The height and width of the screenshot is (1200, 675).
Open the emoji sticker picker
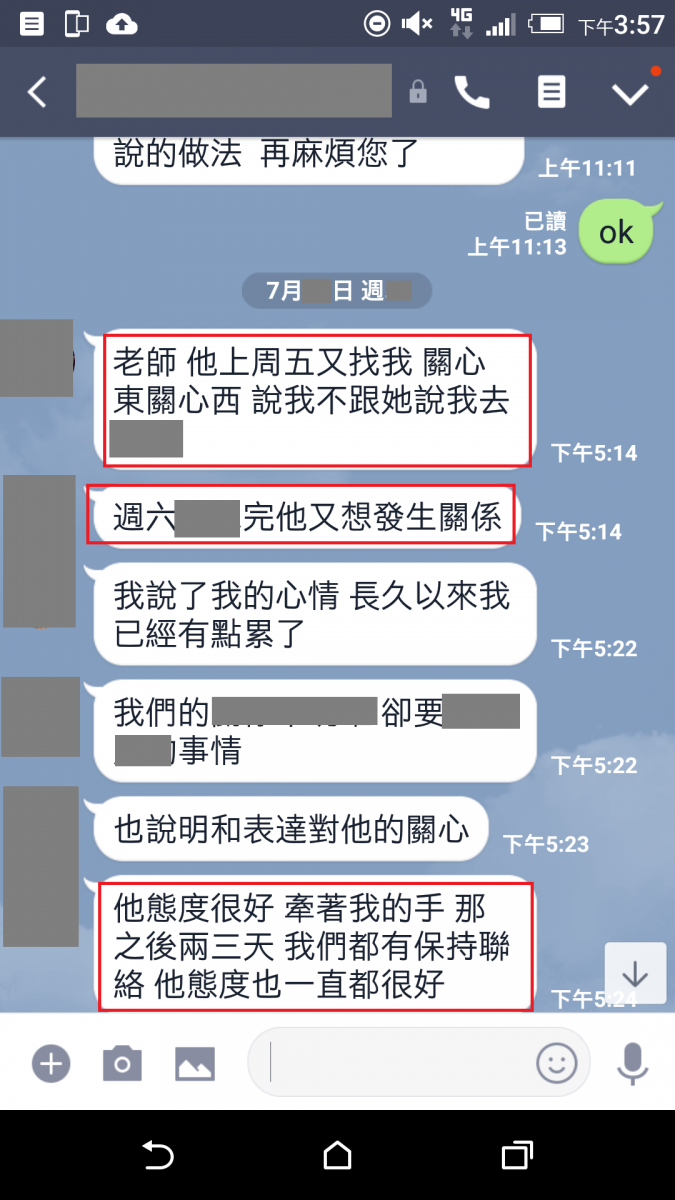(x=557, y=1061)
